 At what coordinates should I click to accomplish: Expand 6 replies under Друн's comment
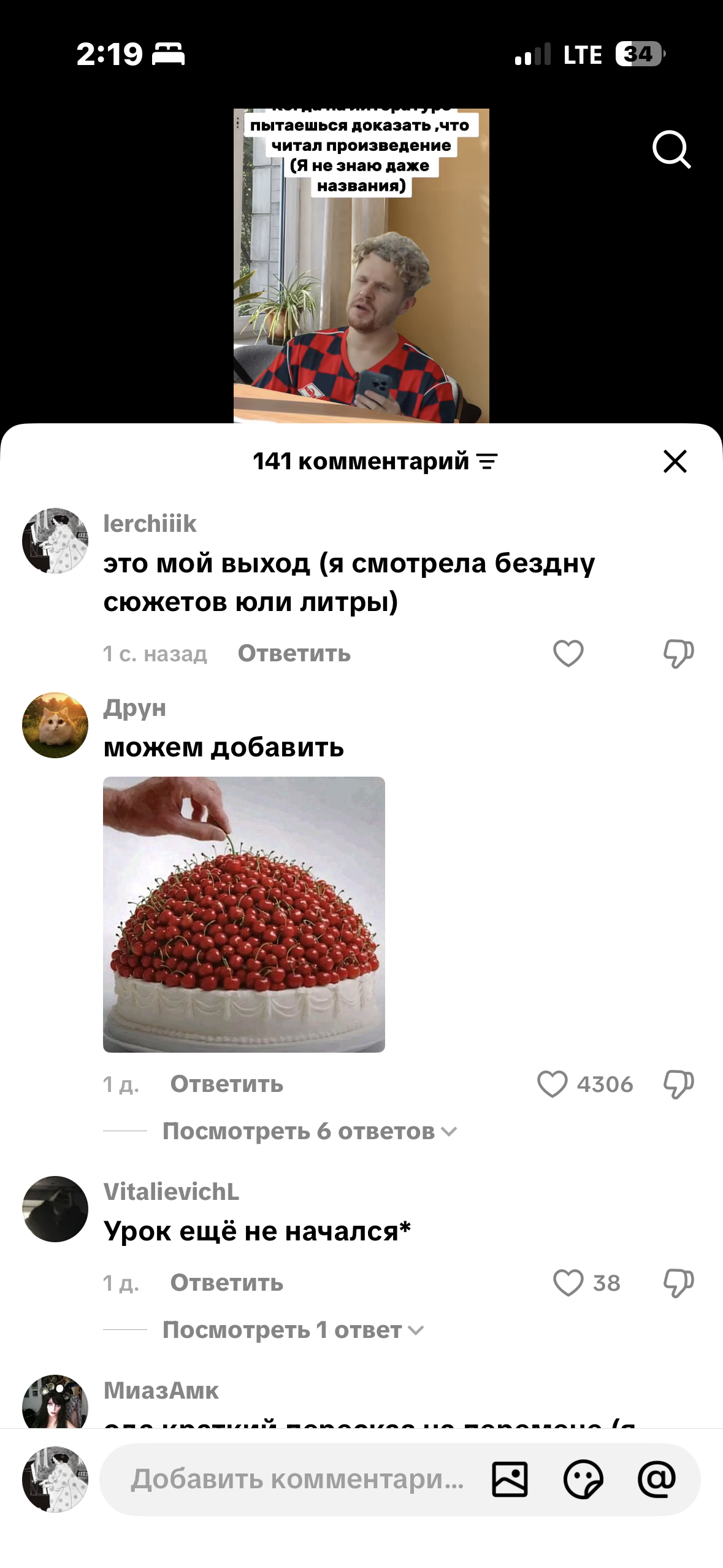click(x=309, y=1132)
